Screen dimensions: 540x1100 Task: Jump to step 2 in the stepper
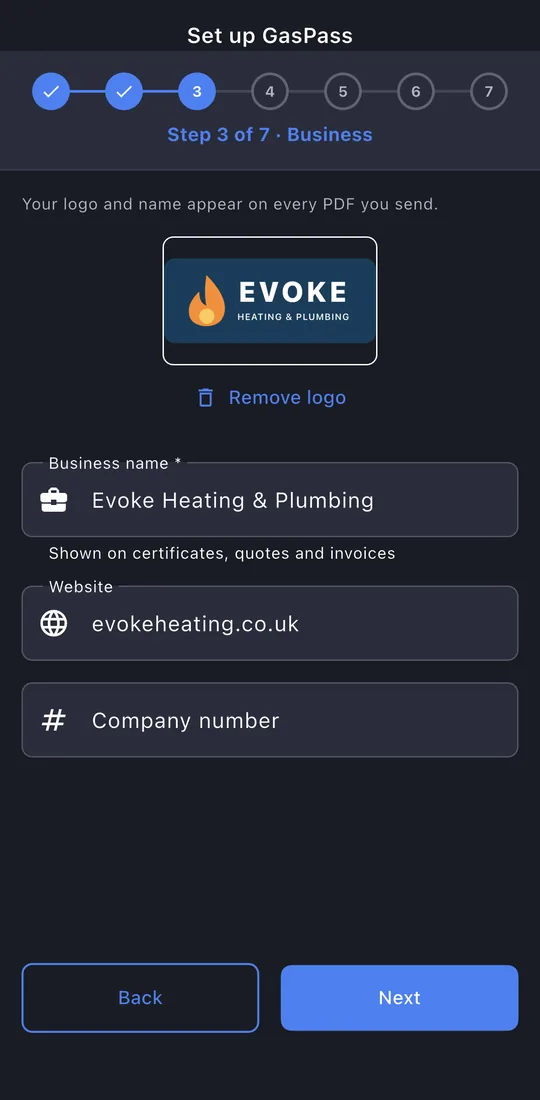124,91
